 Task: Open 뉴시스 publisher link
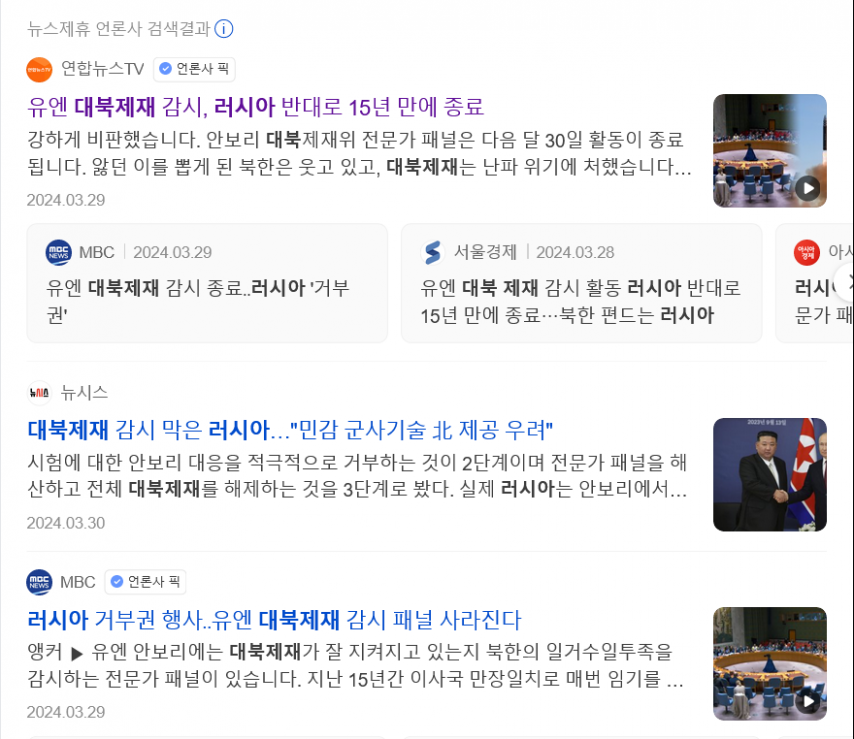(x=84, y=392)
